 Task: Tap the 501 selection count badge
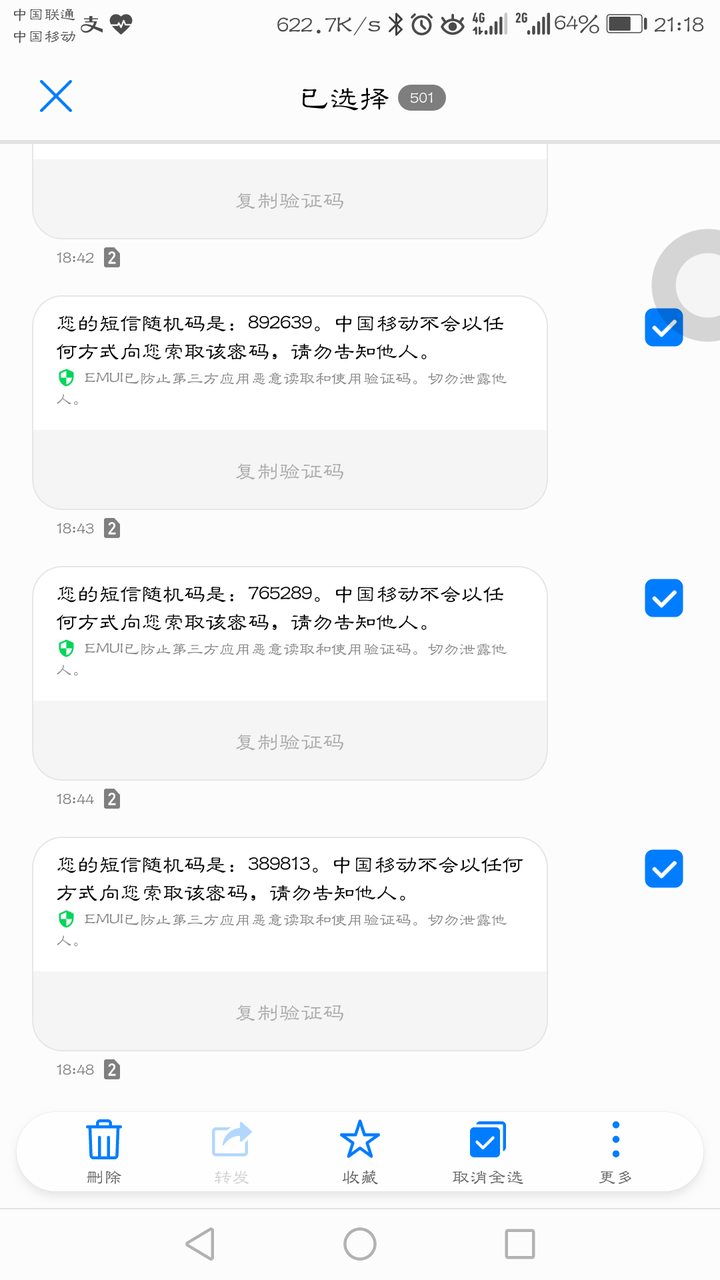(420, 98)
